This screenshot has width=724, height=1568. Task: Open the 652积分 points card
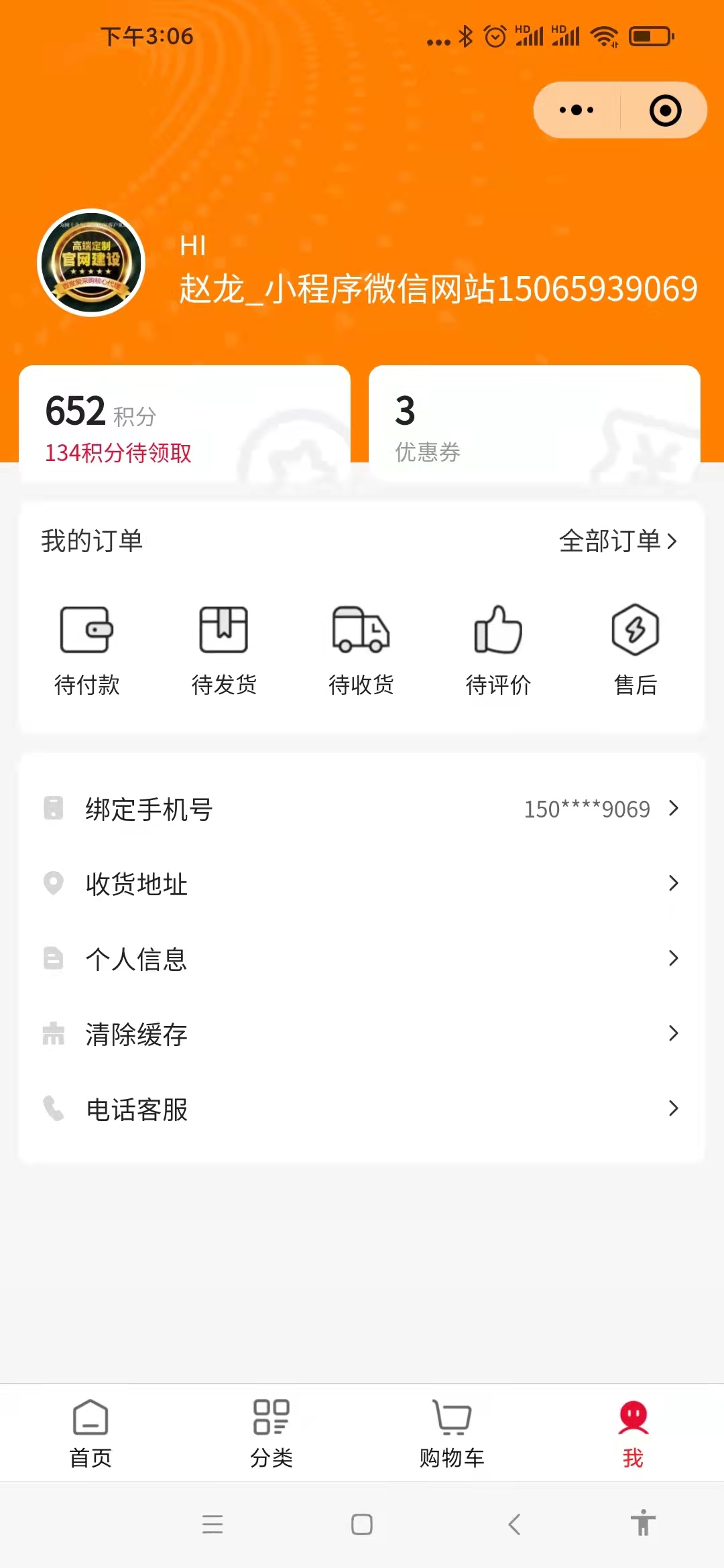pyautogui.click(x=184, y=423)
